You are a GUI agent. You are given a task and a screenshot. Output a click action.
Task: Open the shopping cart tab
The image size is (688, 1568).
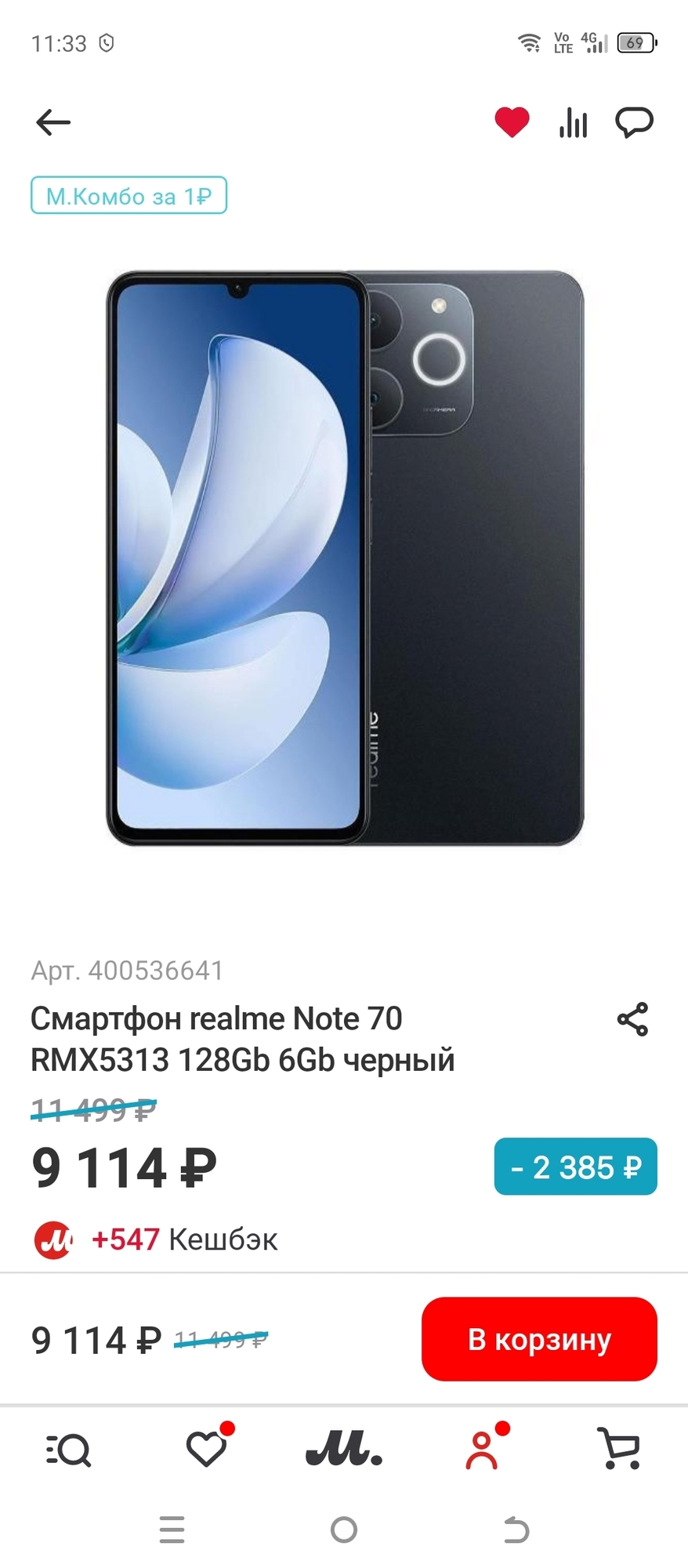pos(620,1448)
